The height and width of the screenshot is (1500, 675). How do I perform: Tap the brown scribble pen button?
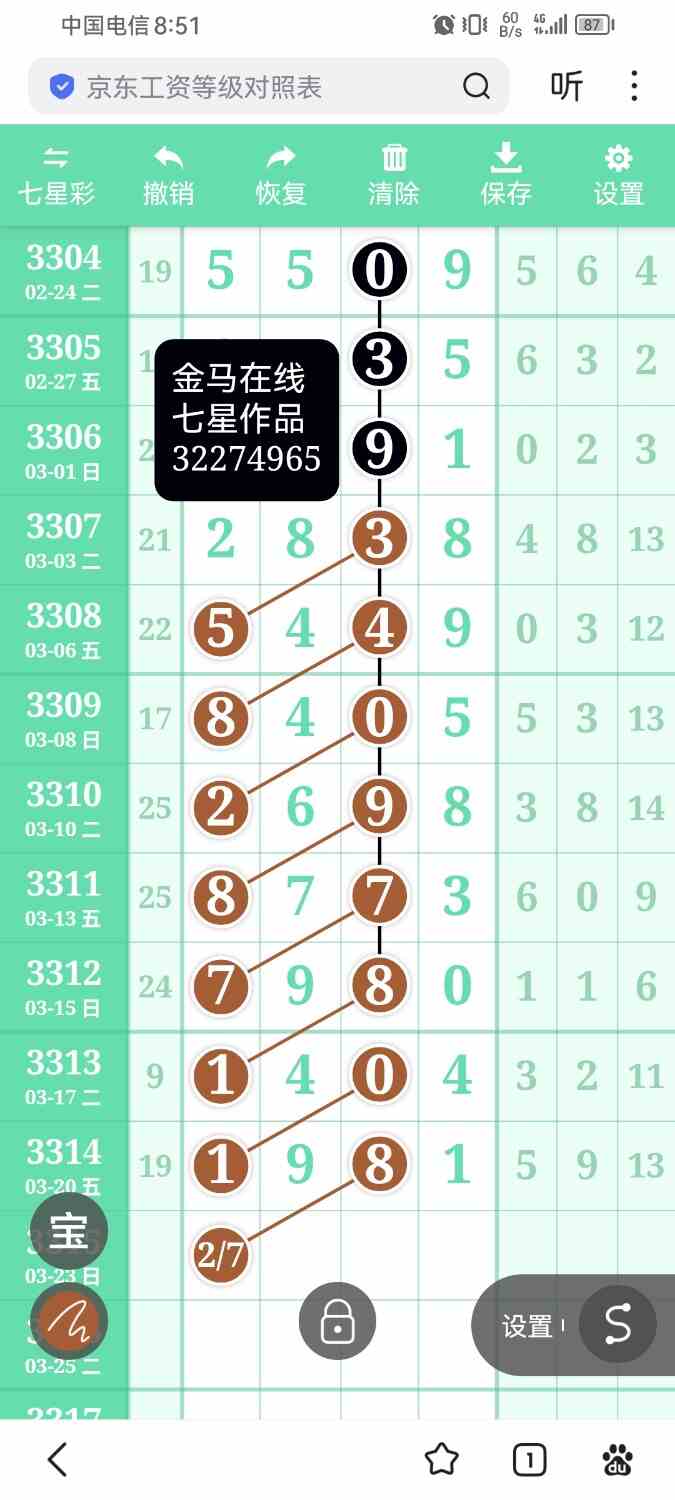pyautogui.click(x=69, y=1323)
